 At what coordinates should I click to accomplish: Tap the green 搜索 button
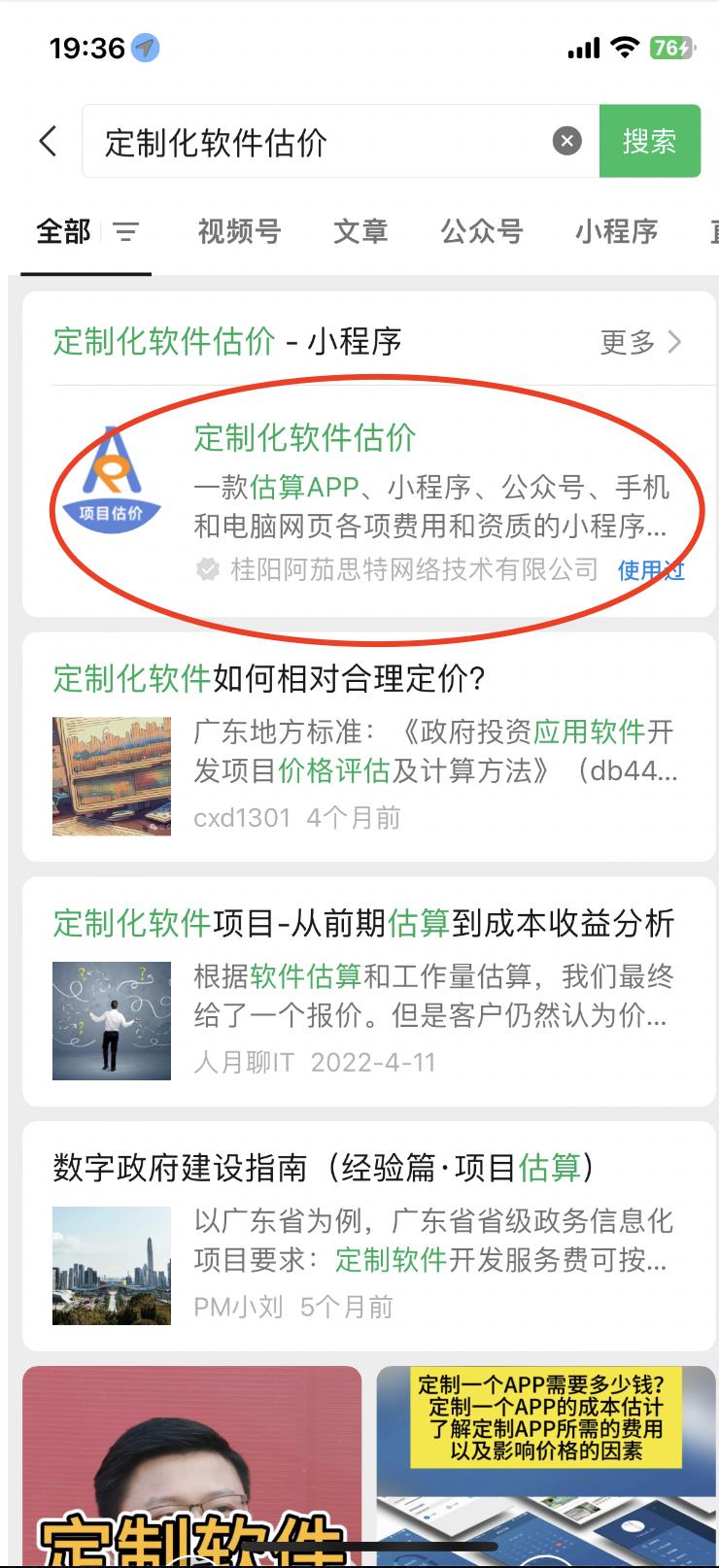tap(649, 142)
